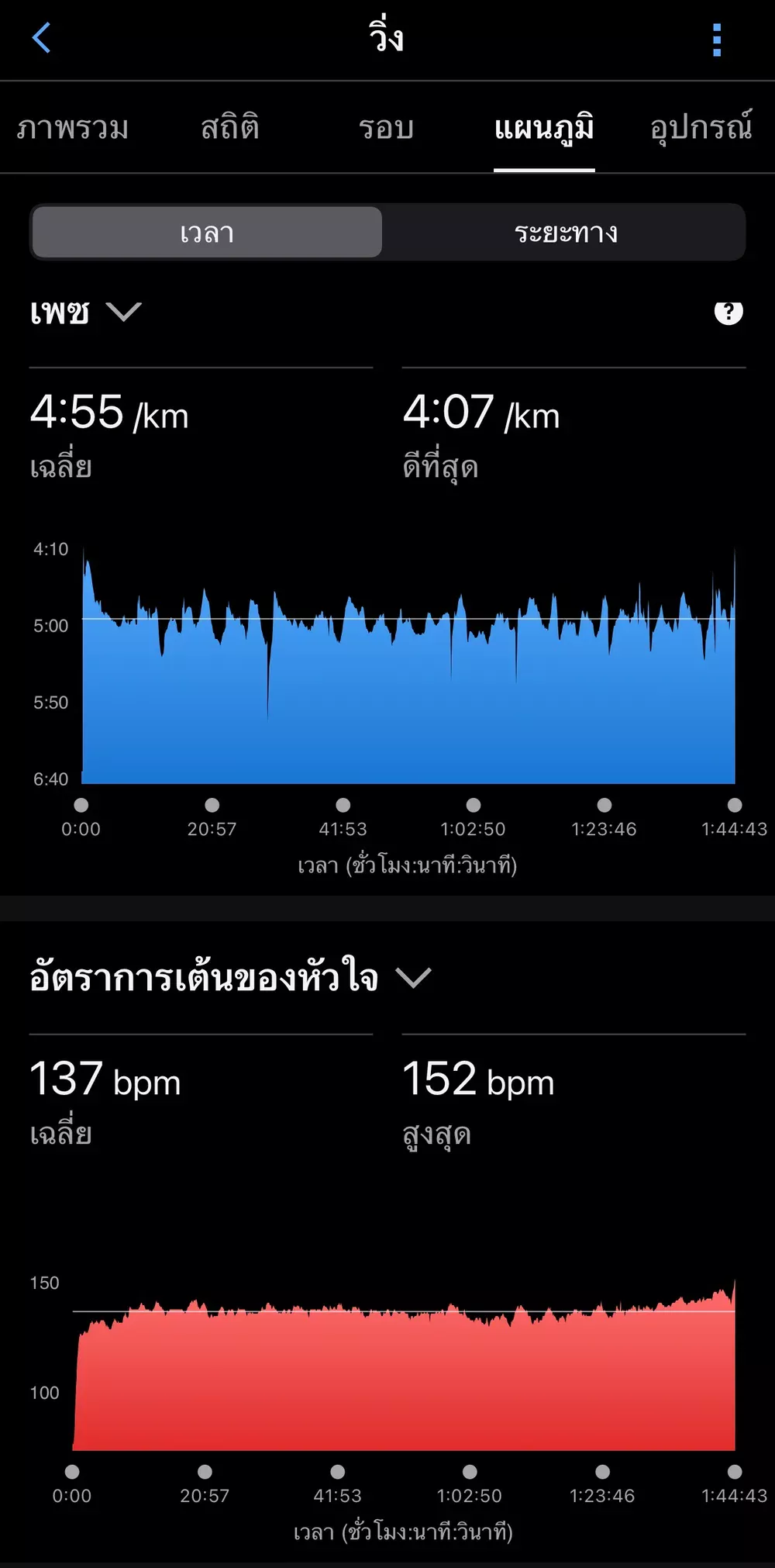Tap the แผนภูมิ tab
Image resolution: width=775 pixels, height=1568 pixels.
click(544, 128)
